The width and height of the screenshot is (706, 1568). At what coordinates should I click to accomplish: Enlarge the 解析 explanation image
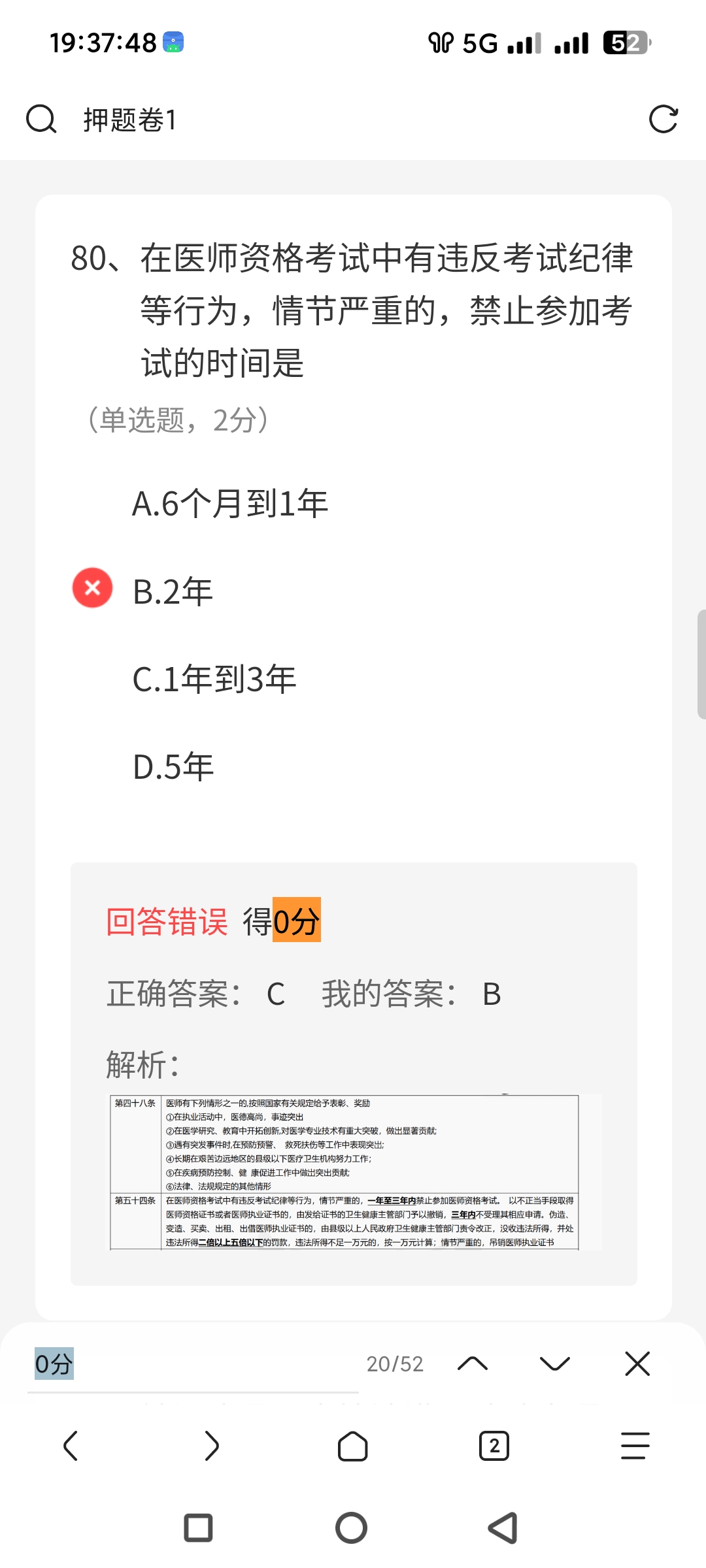[353, 1172]
